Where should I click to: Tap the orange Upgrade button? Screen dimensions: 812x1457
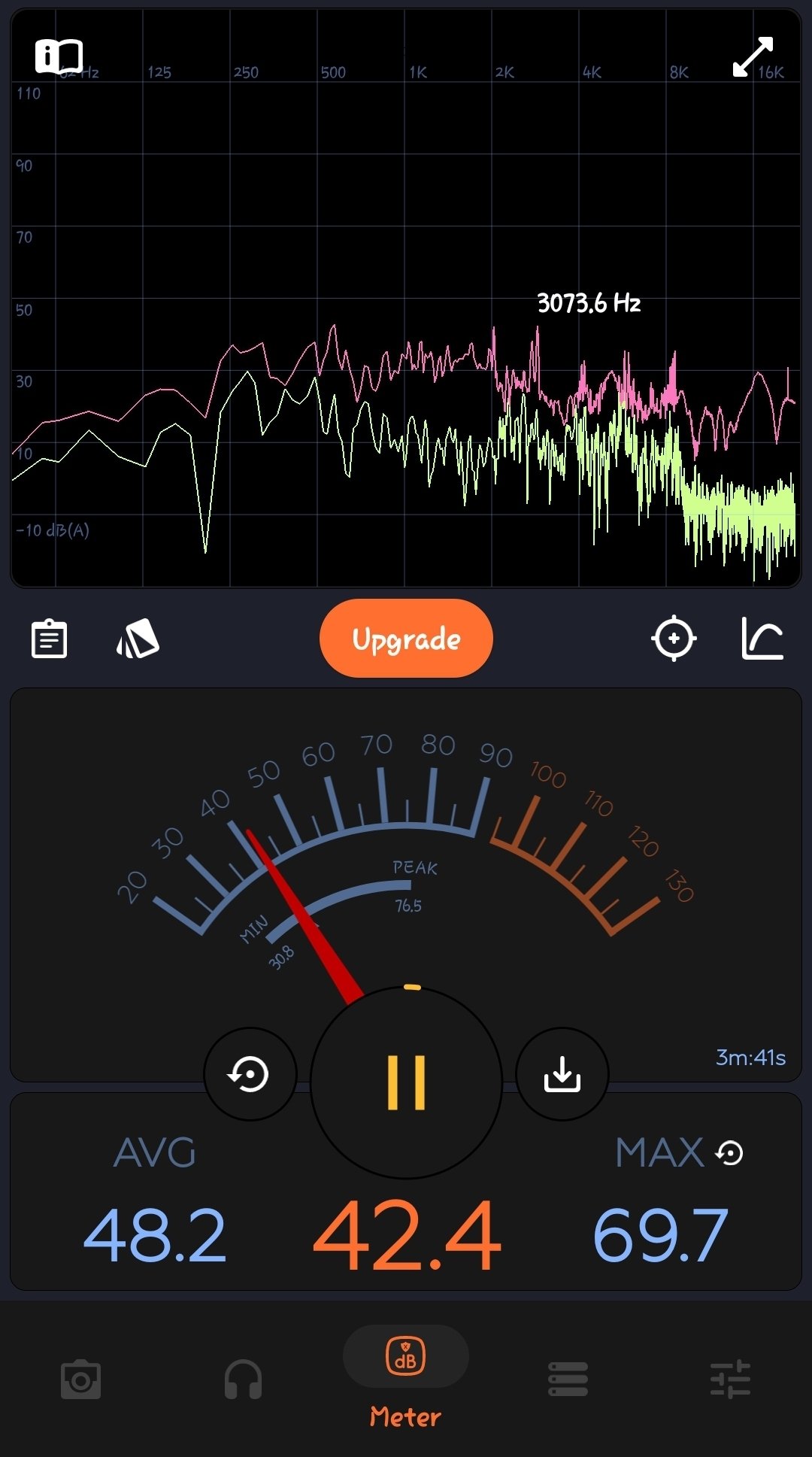click(x=406, y=639)
